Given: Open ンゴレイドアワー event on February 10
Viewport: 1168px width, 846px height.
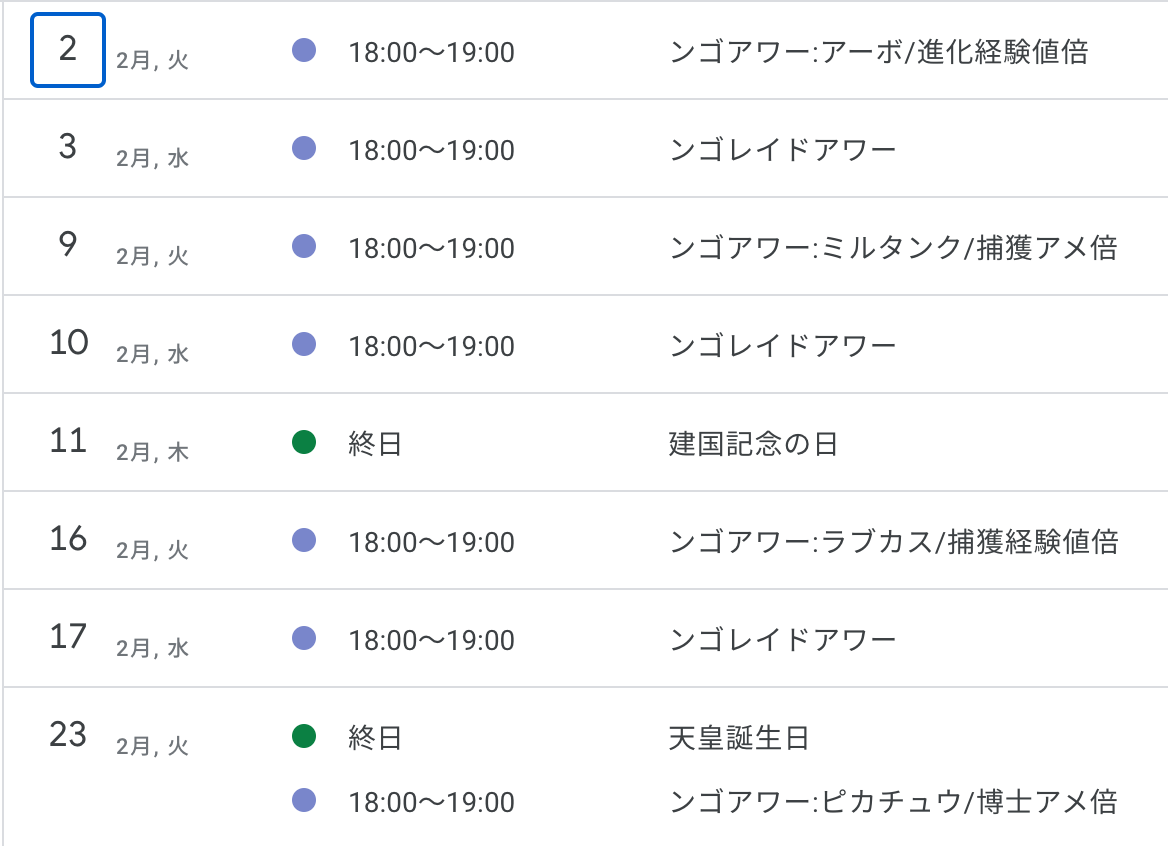Looking at the screenshot, I should 782,346.
